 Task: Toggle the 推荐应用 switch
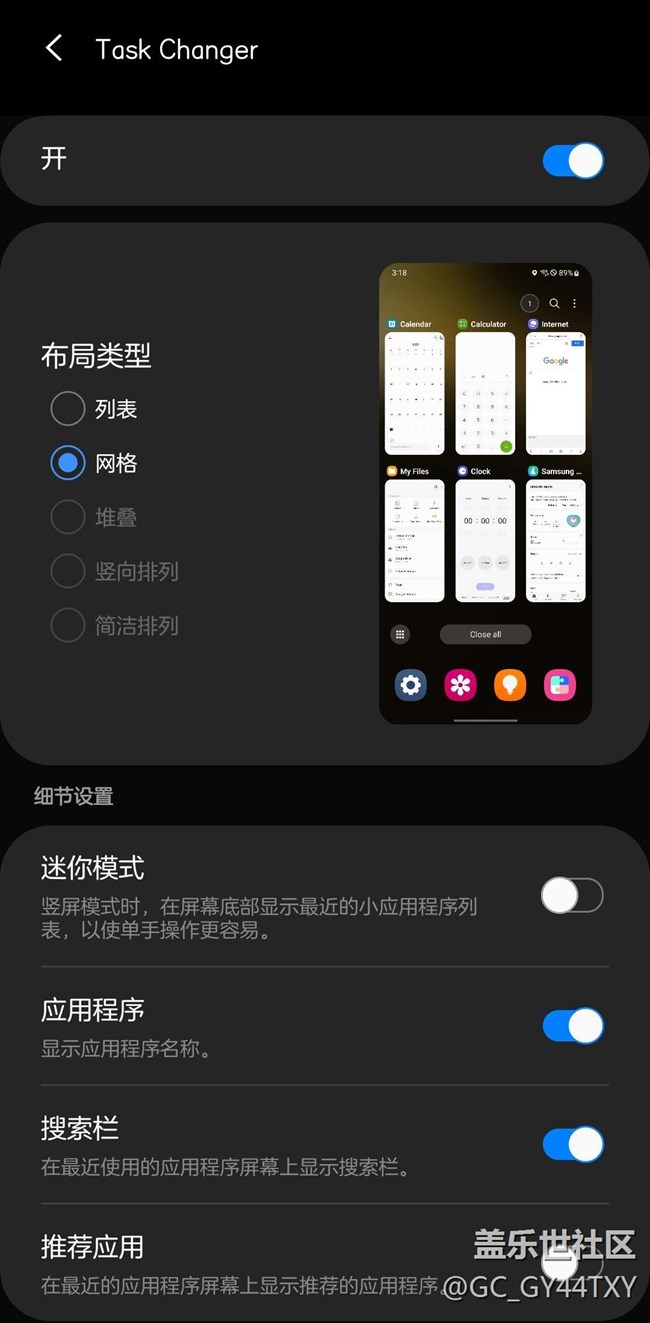pyautogui.click(x=572, y=1262)
